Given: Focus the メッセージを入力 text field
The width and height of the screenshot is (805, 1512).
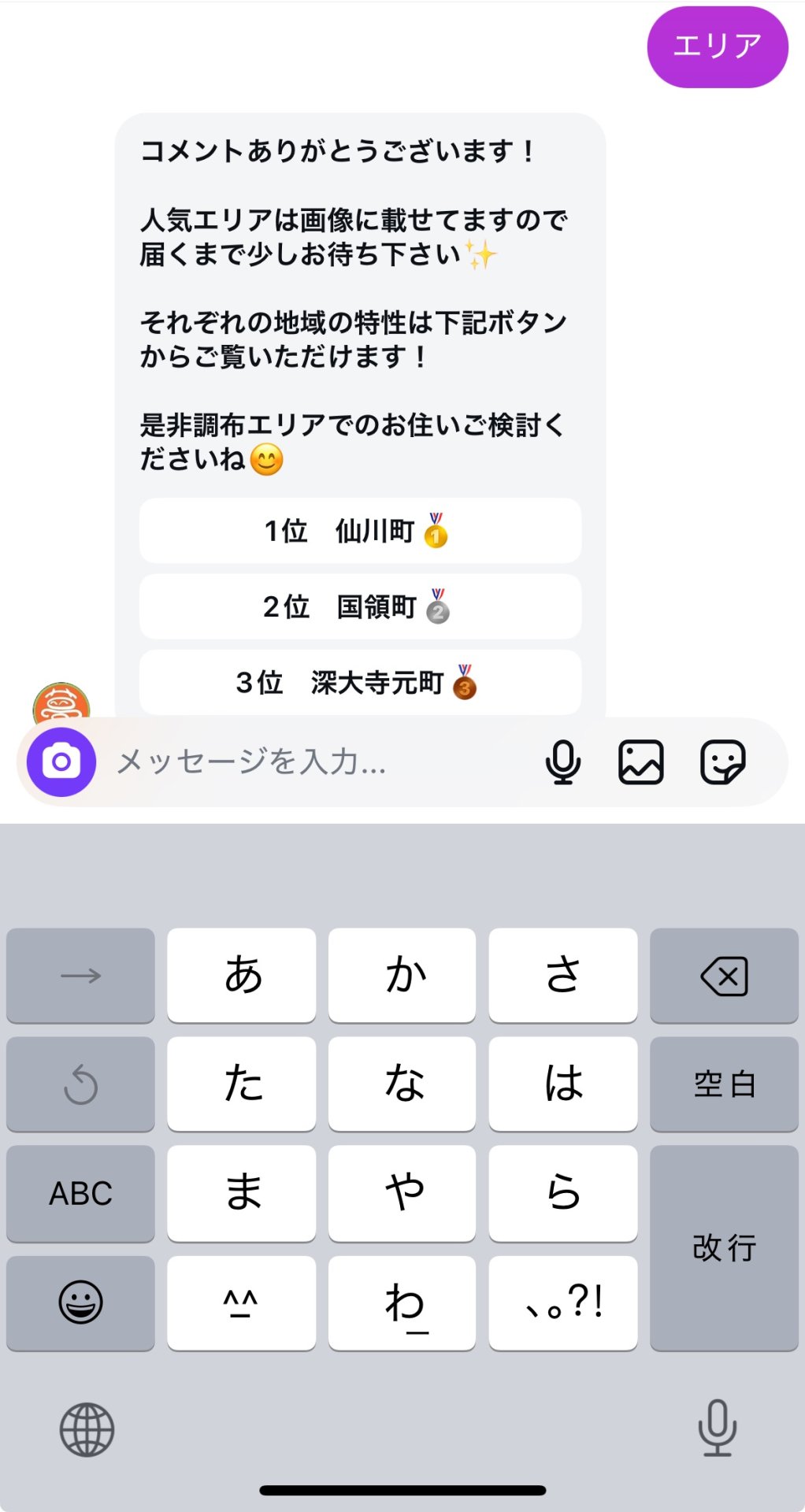Looking at the screenshot, I should (315, 762).
